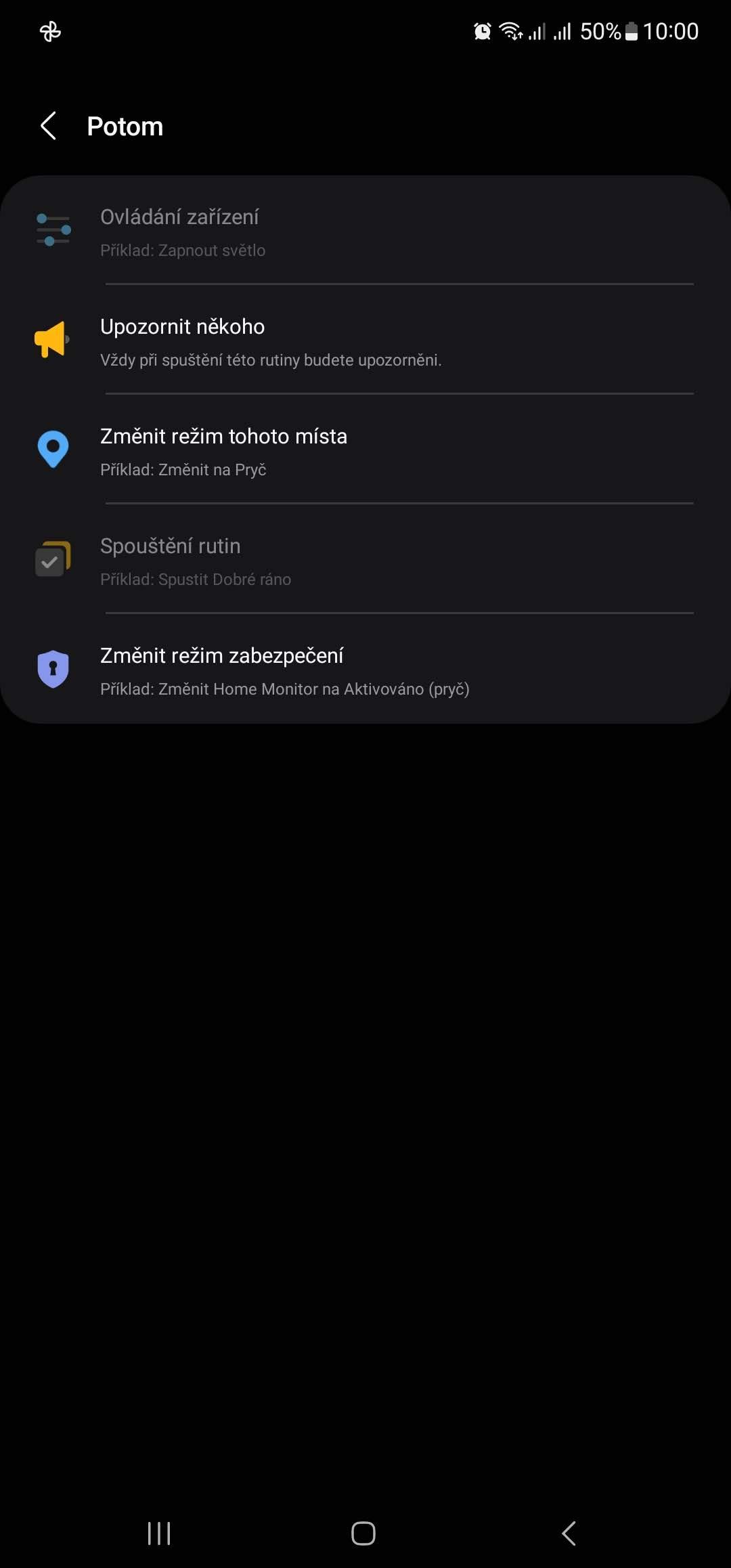Screen dimensions: 731x1568
Task: Select Změnit režim zabezpečení
Action: (365, 669)
